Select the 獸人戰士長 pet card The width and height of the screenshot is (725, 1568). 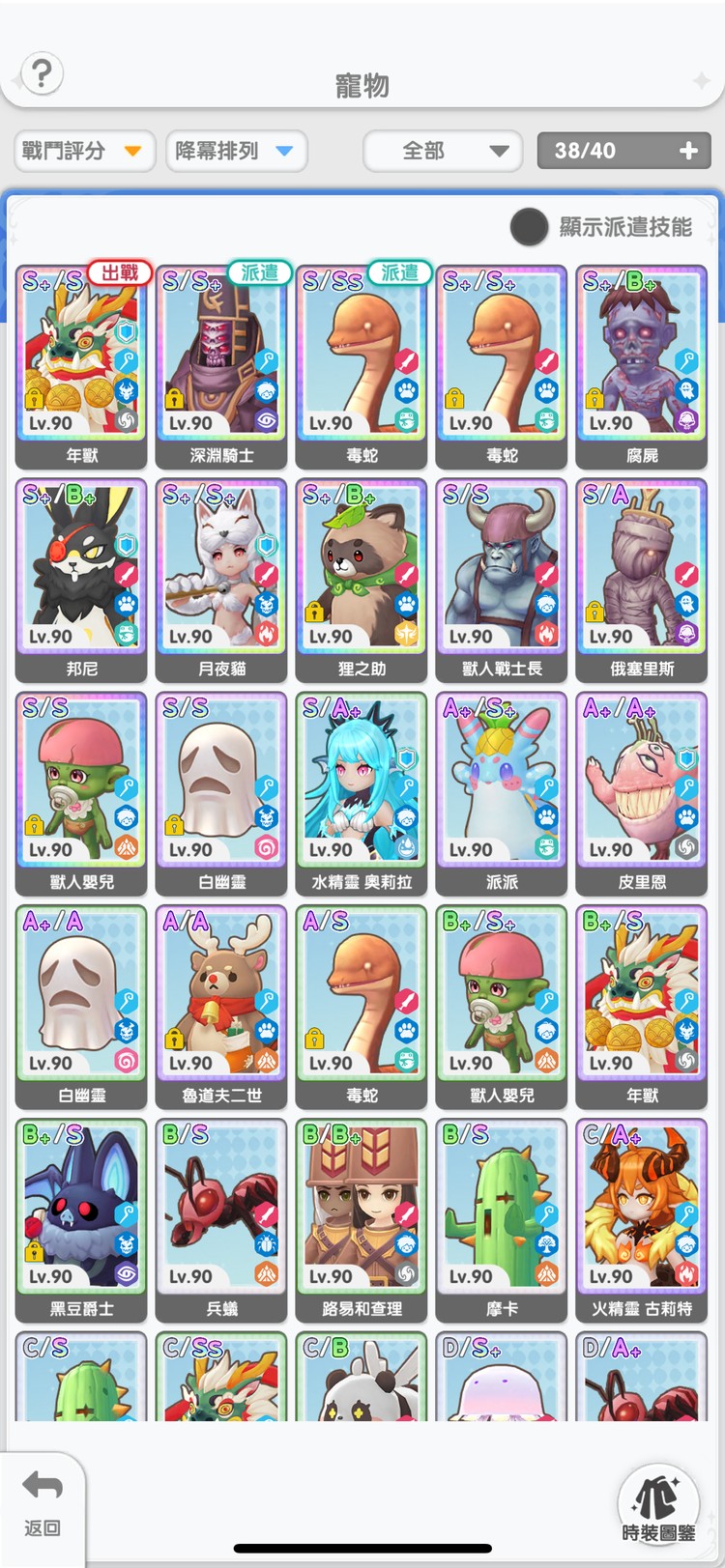point(501,580)
